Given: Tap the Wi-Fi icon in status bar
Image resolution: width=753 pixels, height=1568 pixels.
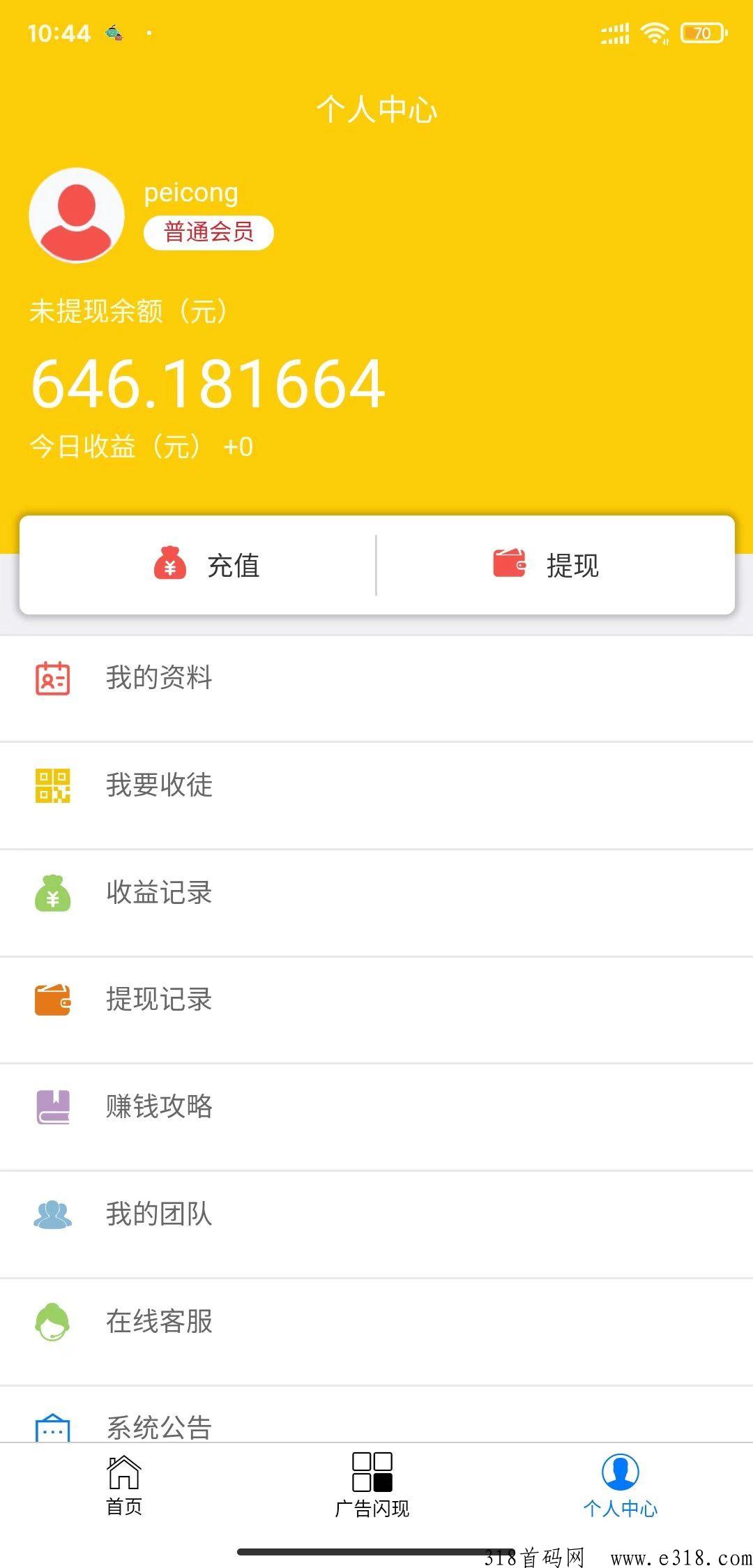Looking at the screenshot, I should (x=656, y=31).
